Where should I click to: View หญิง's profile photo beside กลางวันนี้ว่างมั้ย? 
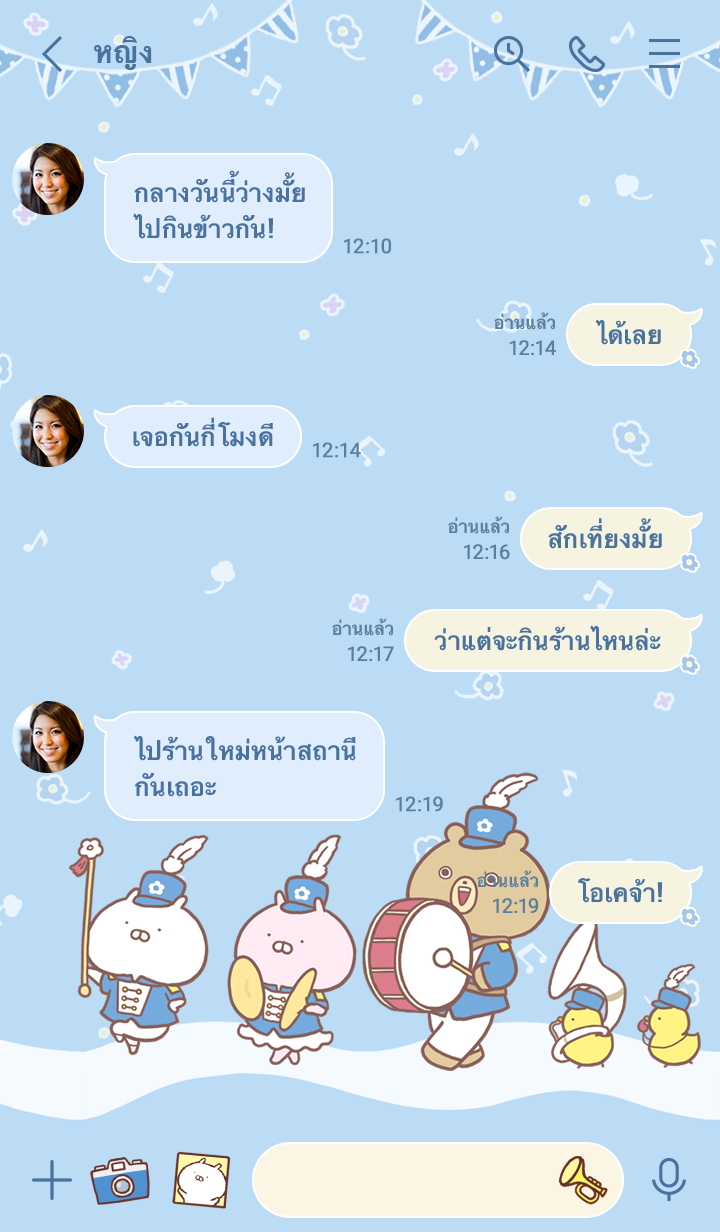pos(48,179)
